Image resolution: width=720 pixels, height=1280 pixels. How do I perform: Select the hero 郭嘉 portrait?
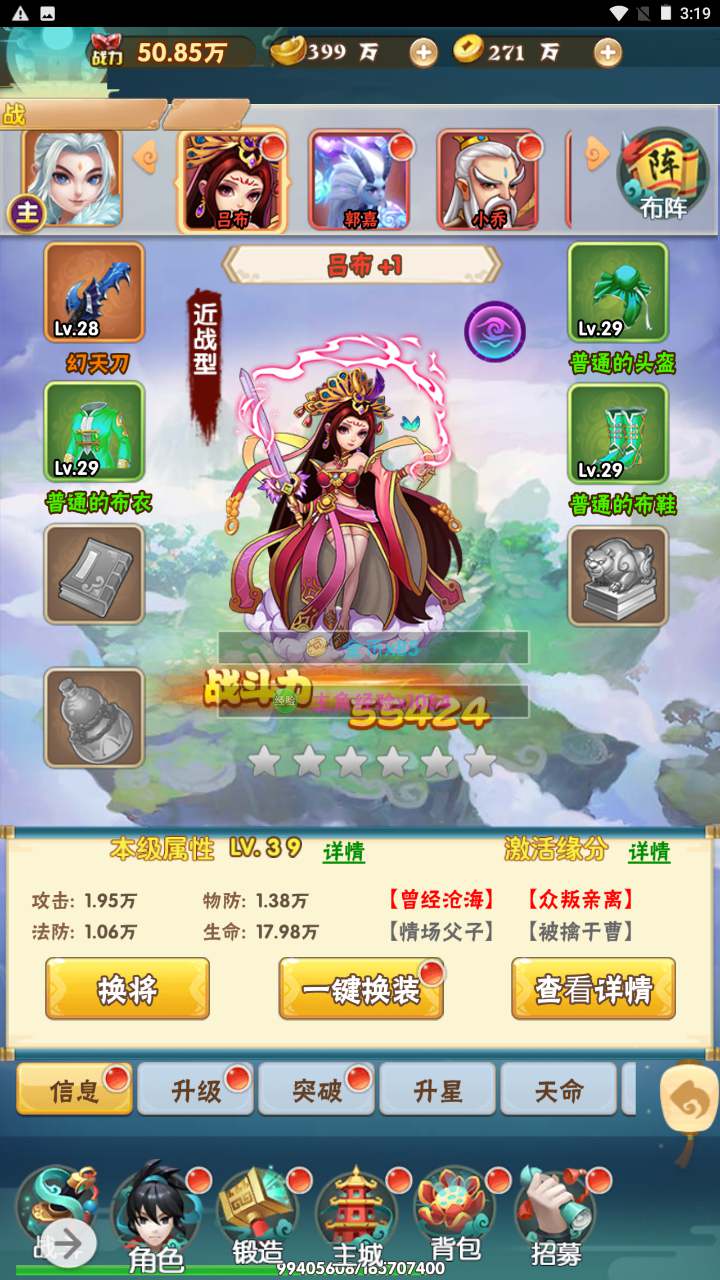[360, 180]
